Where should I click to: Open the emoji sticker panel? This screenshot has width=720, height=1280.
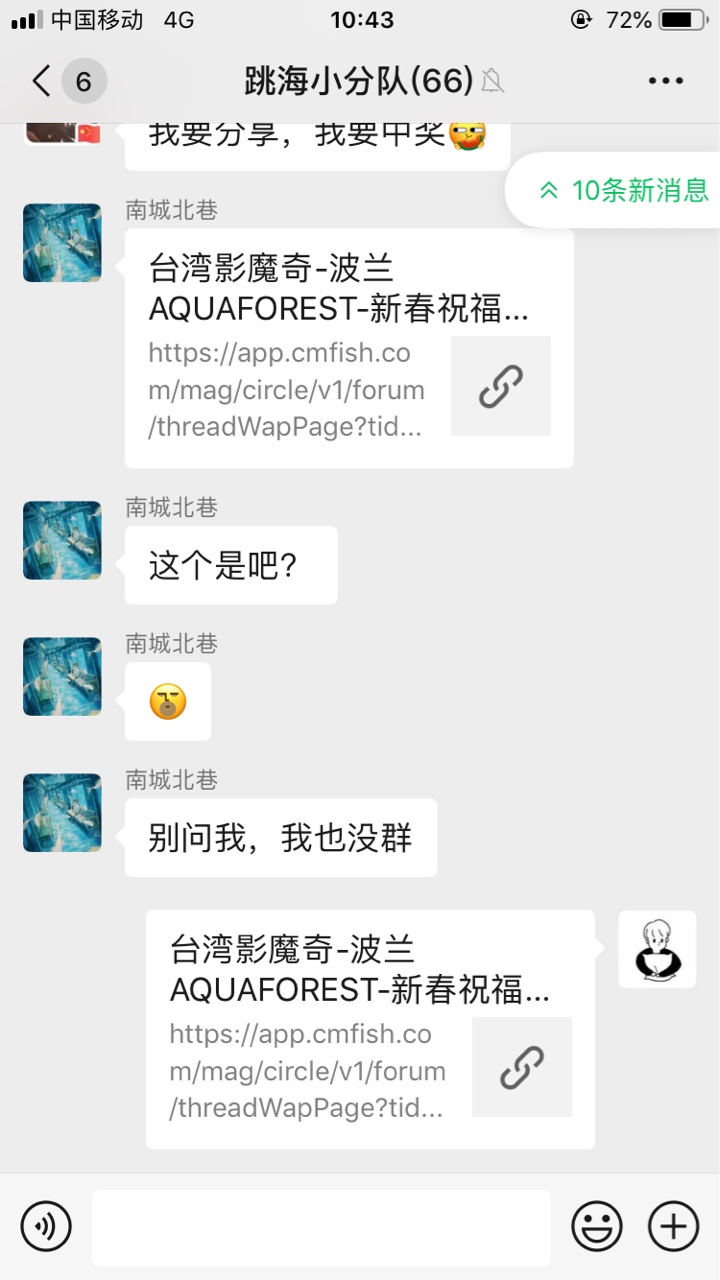597,1226
